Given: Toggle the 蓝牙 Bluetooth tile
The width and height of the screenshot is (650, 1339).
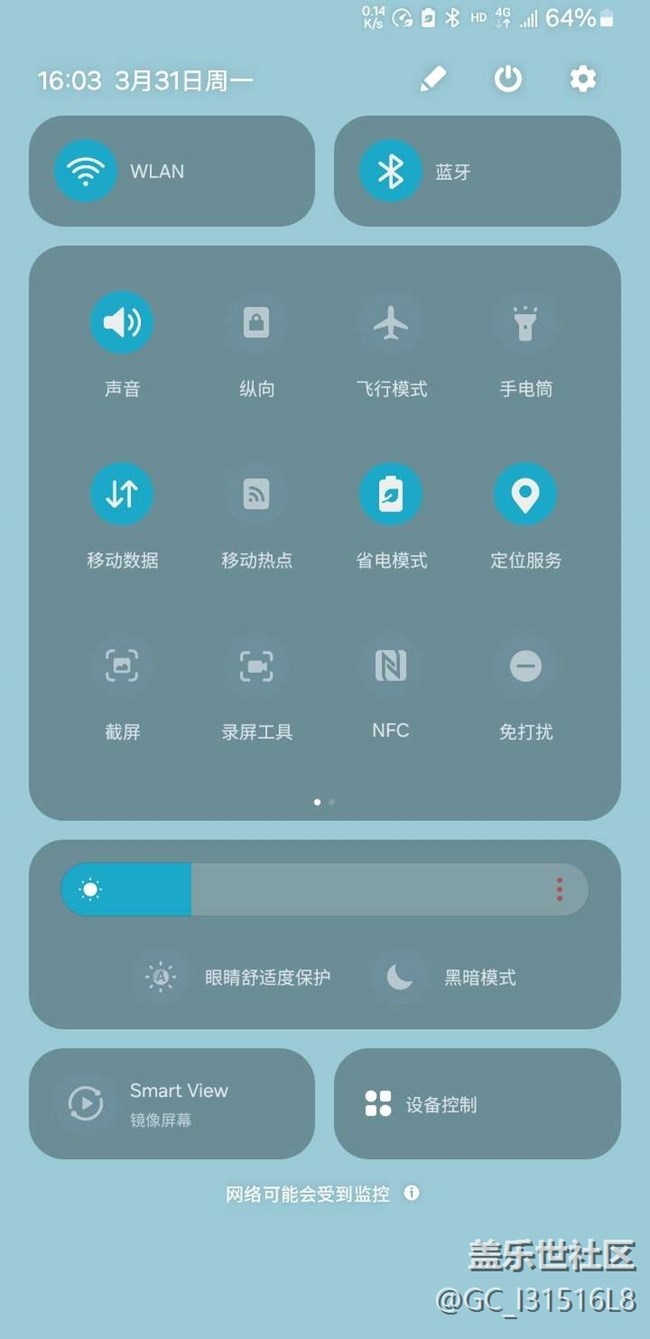Looking at the screenshot, I should pos(477,171).
